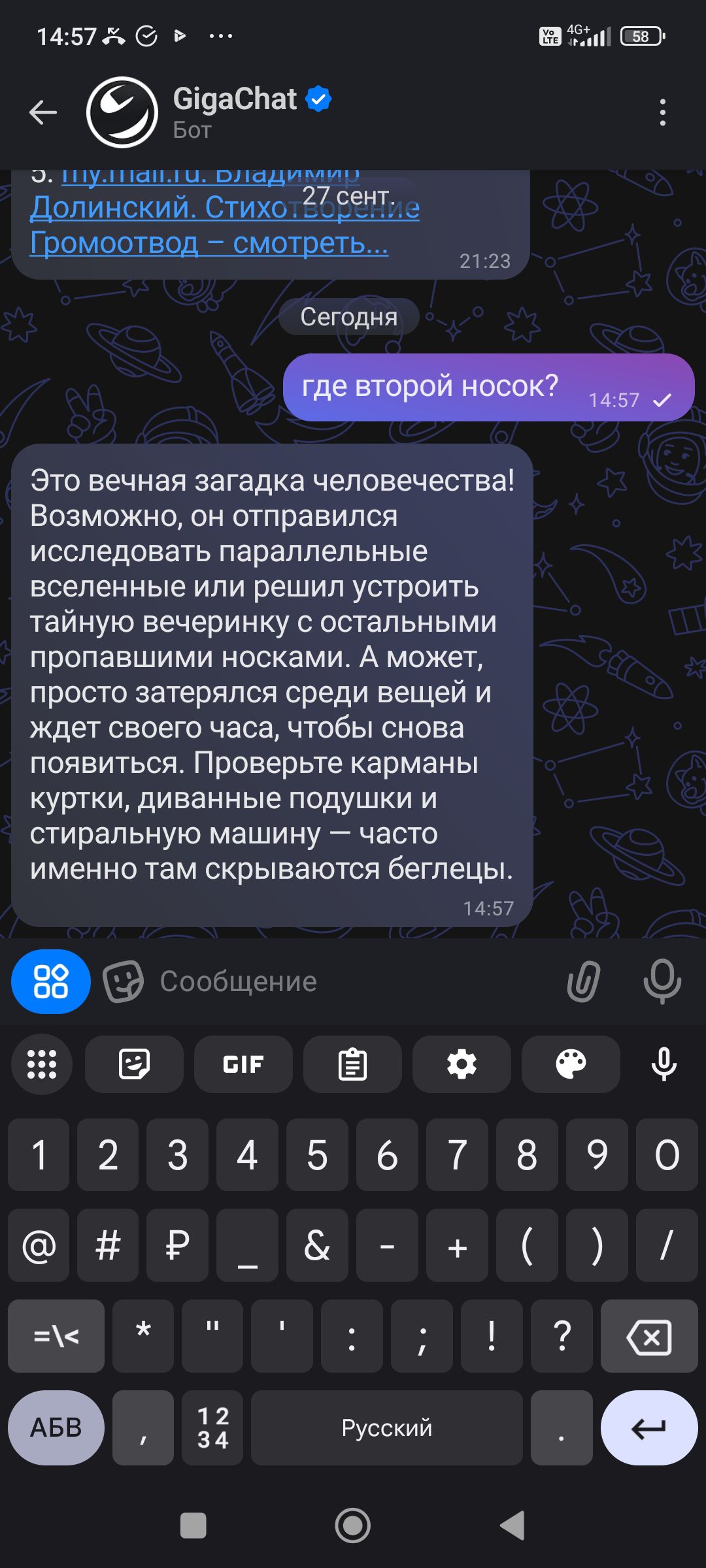706x1568 pixels.
Task: Open the blue bot menu button
Action: [51, 981]
